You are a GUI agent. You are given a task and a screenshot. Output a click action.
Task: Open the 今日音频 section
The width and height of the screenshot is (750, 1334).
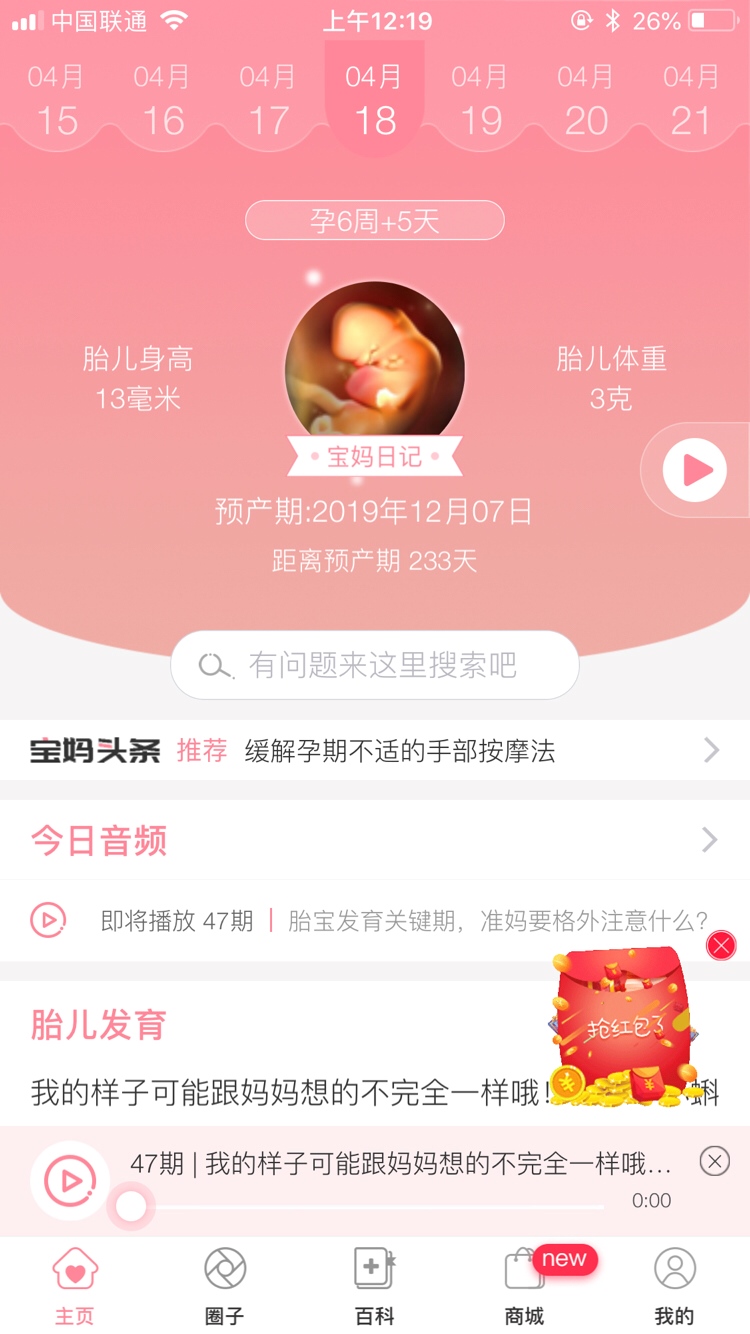(375, 840)
